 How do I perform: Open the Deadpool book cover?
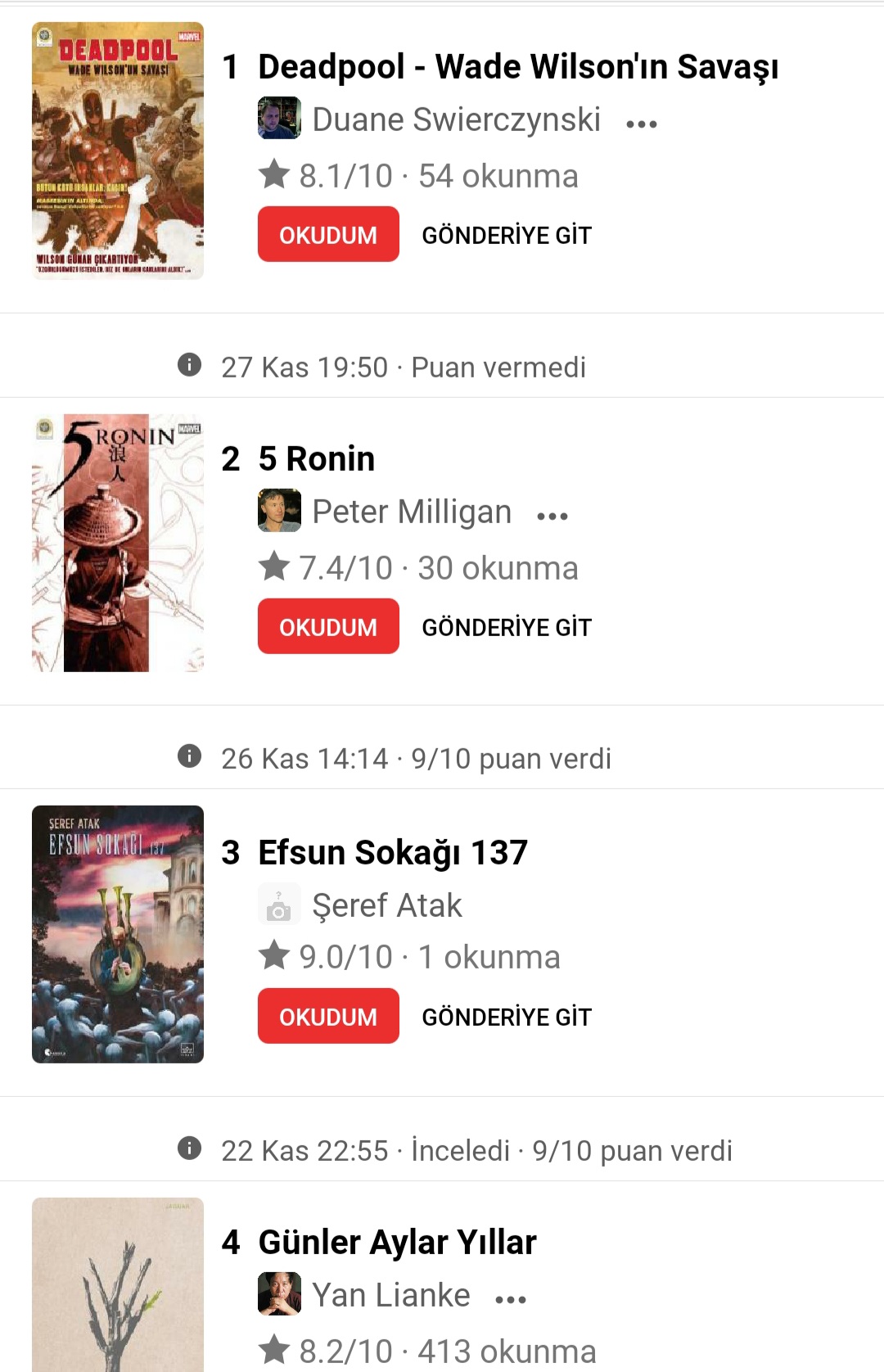point(118,151)
